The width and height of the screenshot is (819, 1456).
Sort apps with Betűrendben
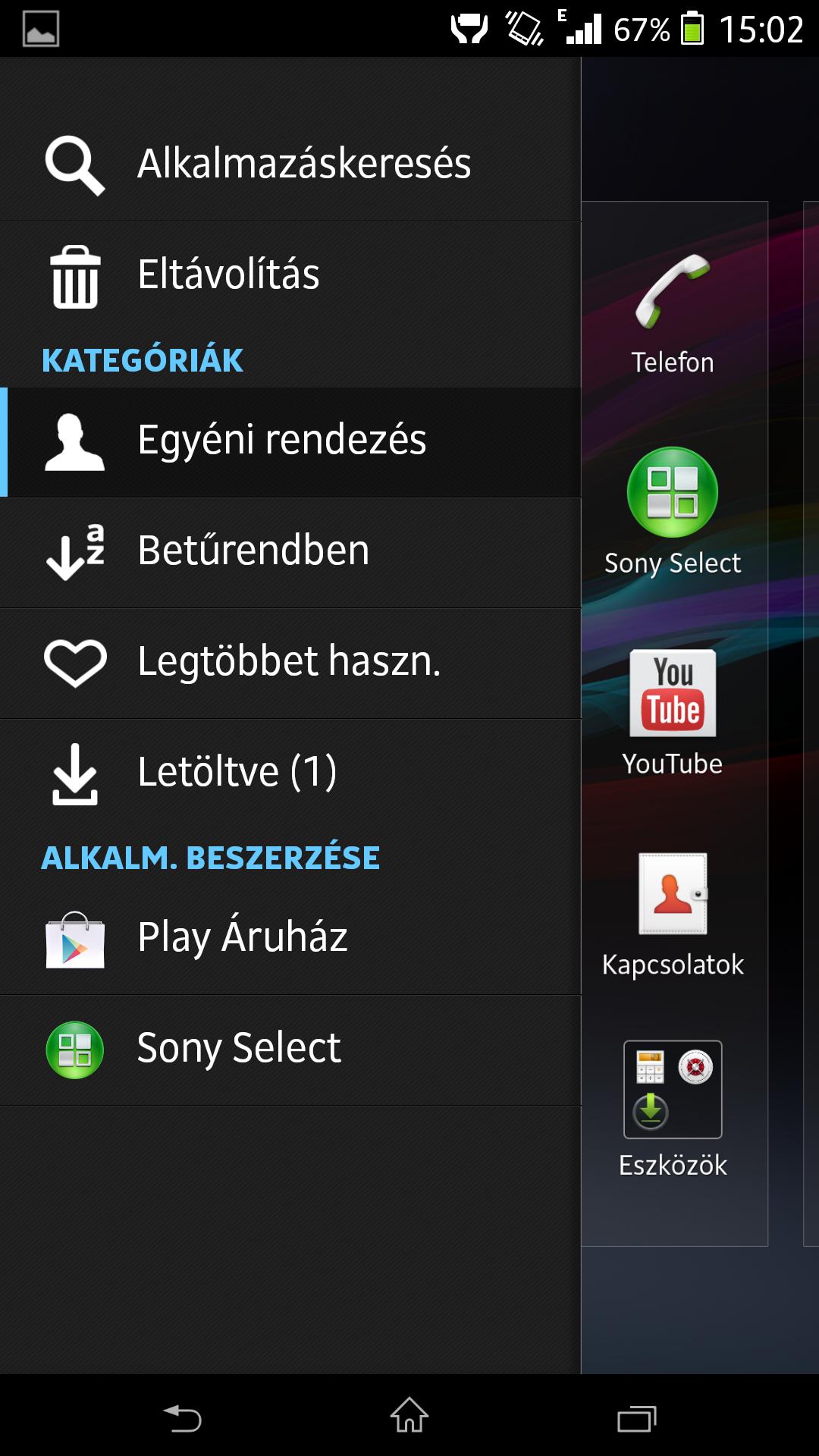pyautogui.click(x=290, y=553)
